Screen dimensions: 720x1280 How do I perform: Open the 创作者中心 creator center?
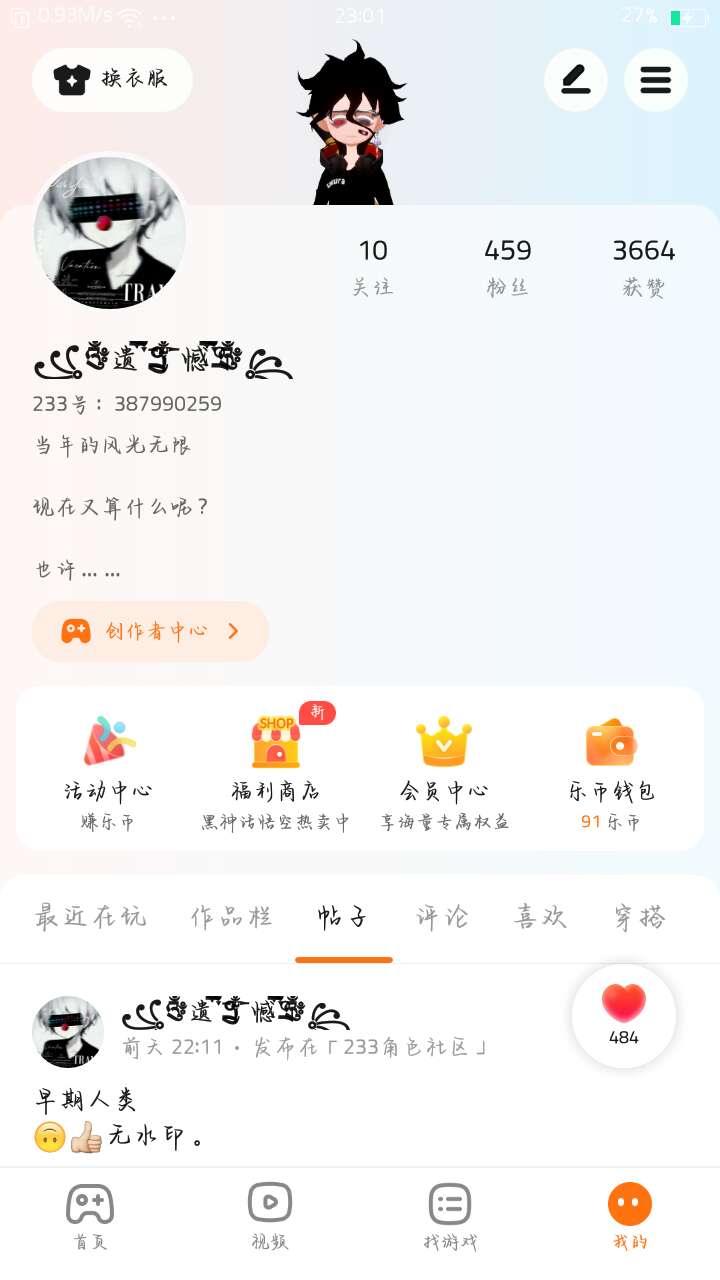click(151, 631)
